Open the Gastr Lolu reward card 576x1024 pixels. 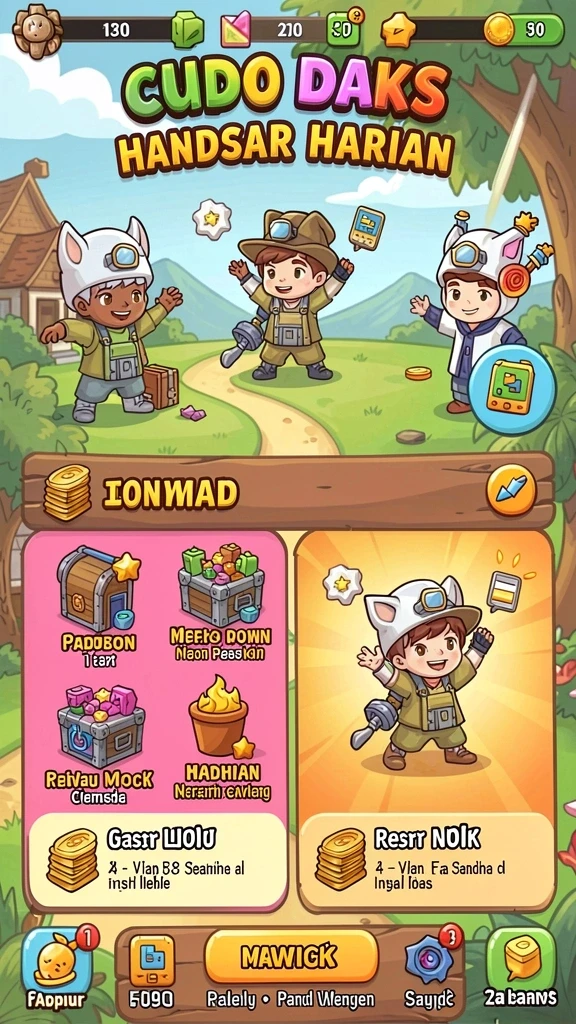point(159,861)
